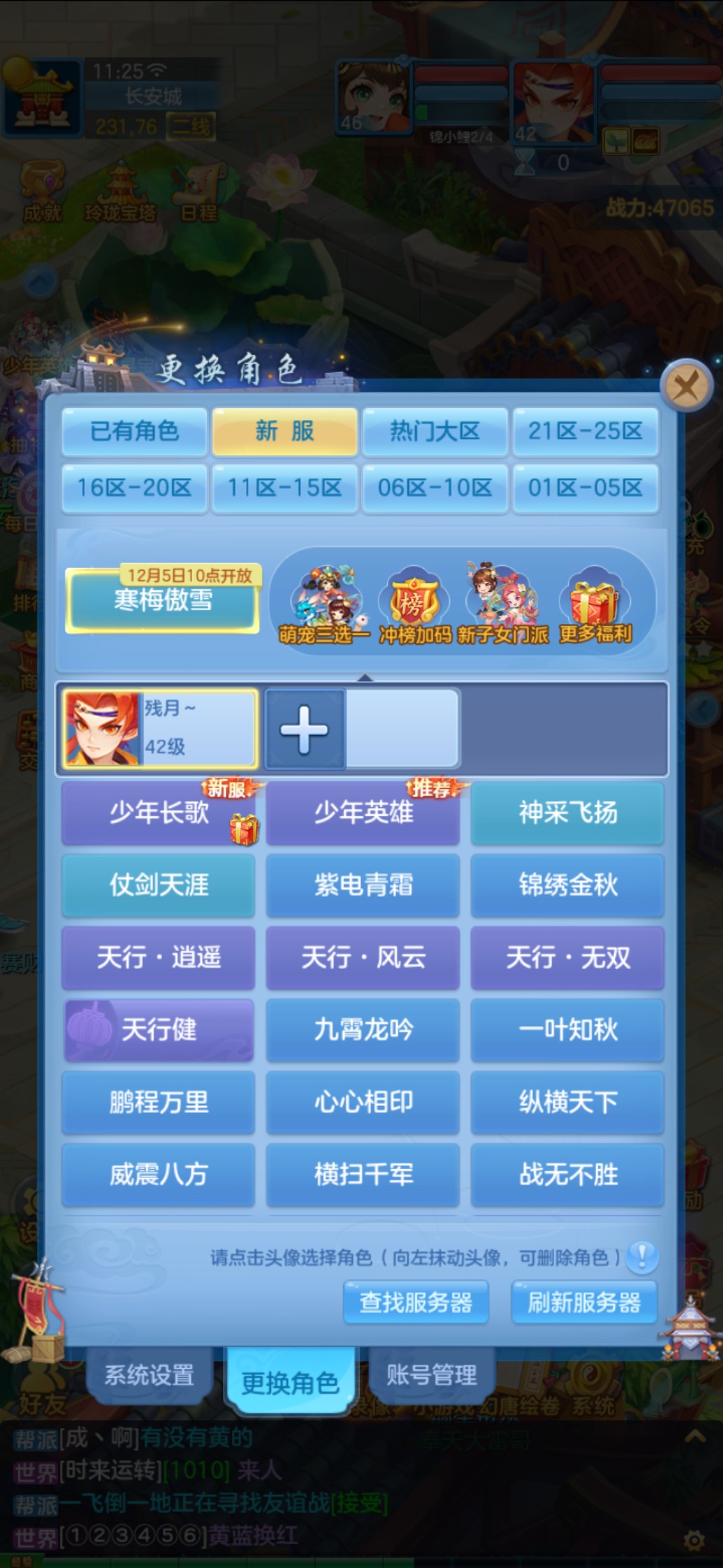Pick the 紫电青霜 server
723x1568 pixels.
point(363,885)
